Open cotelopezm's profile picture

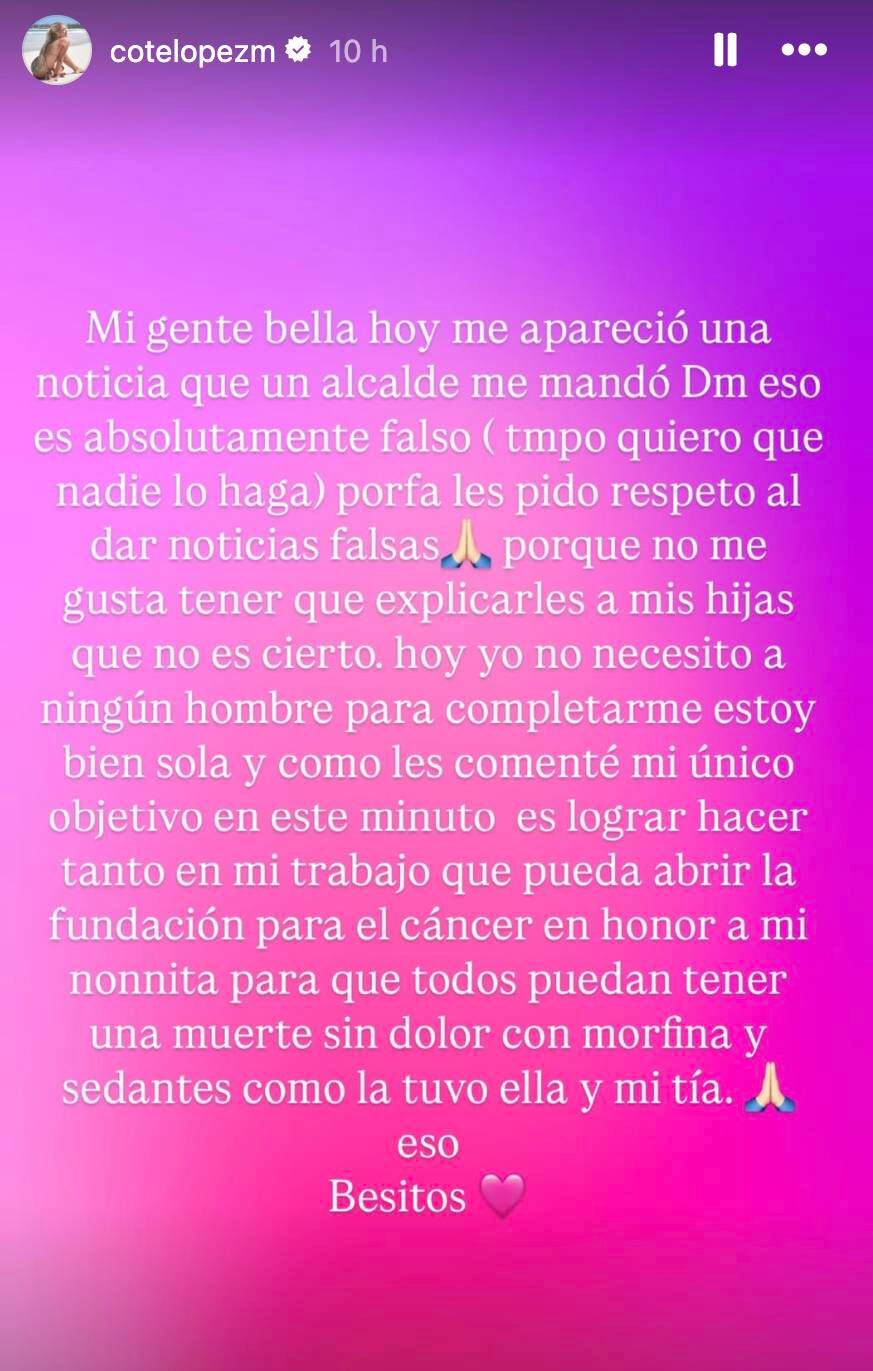click(x=57, y=50)
